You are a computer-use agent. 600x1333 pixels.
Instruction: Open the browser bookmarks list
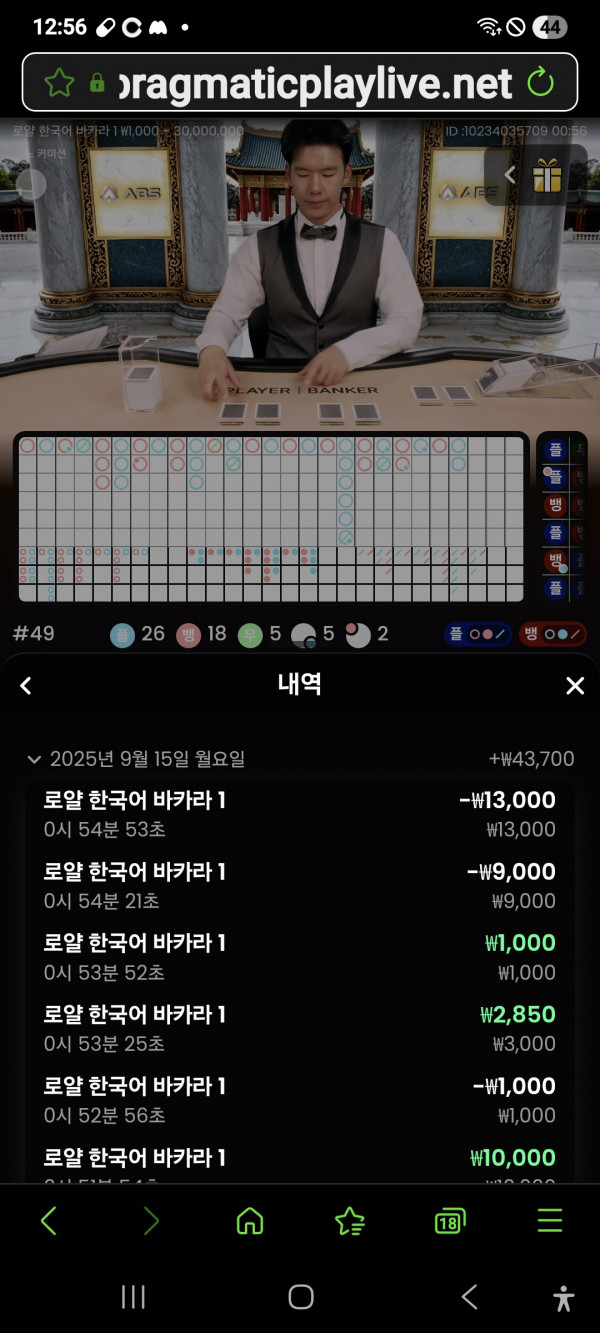click(x=349, y=1221)
